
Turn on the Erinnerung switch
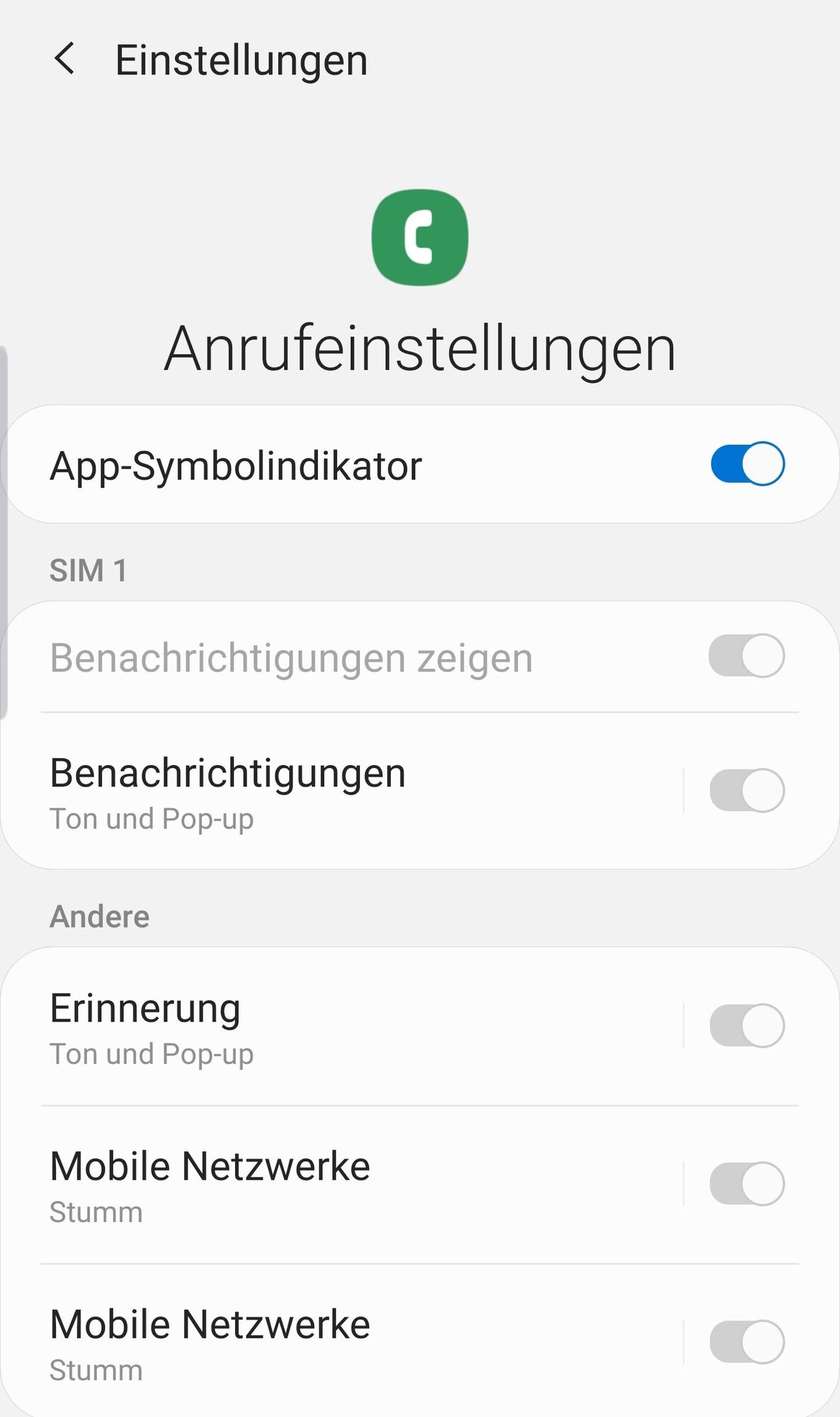tap(747, 1026)
